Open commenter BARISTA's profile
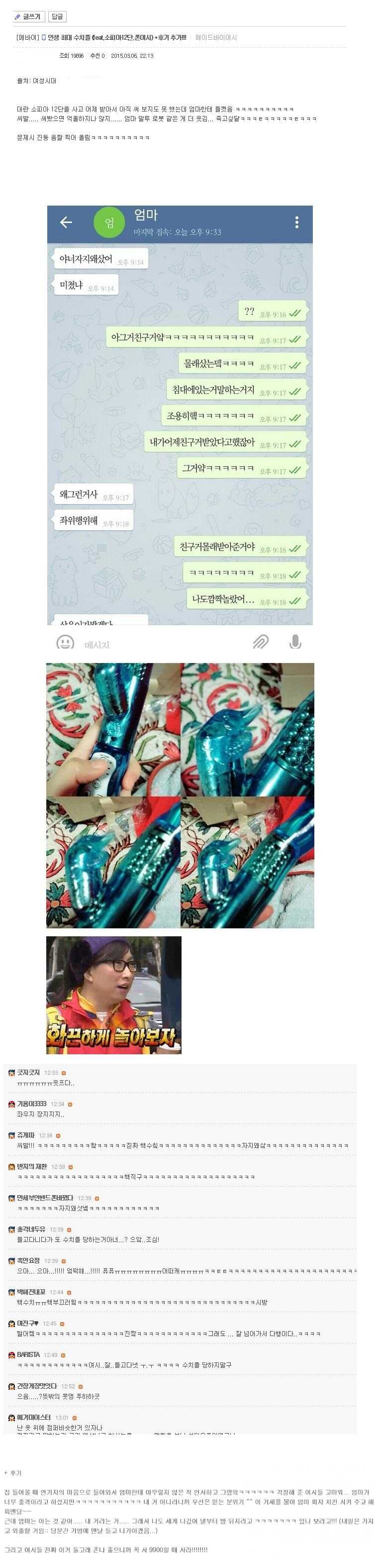This screenshot has width=378, height=1568. pos(28,1355)
